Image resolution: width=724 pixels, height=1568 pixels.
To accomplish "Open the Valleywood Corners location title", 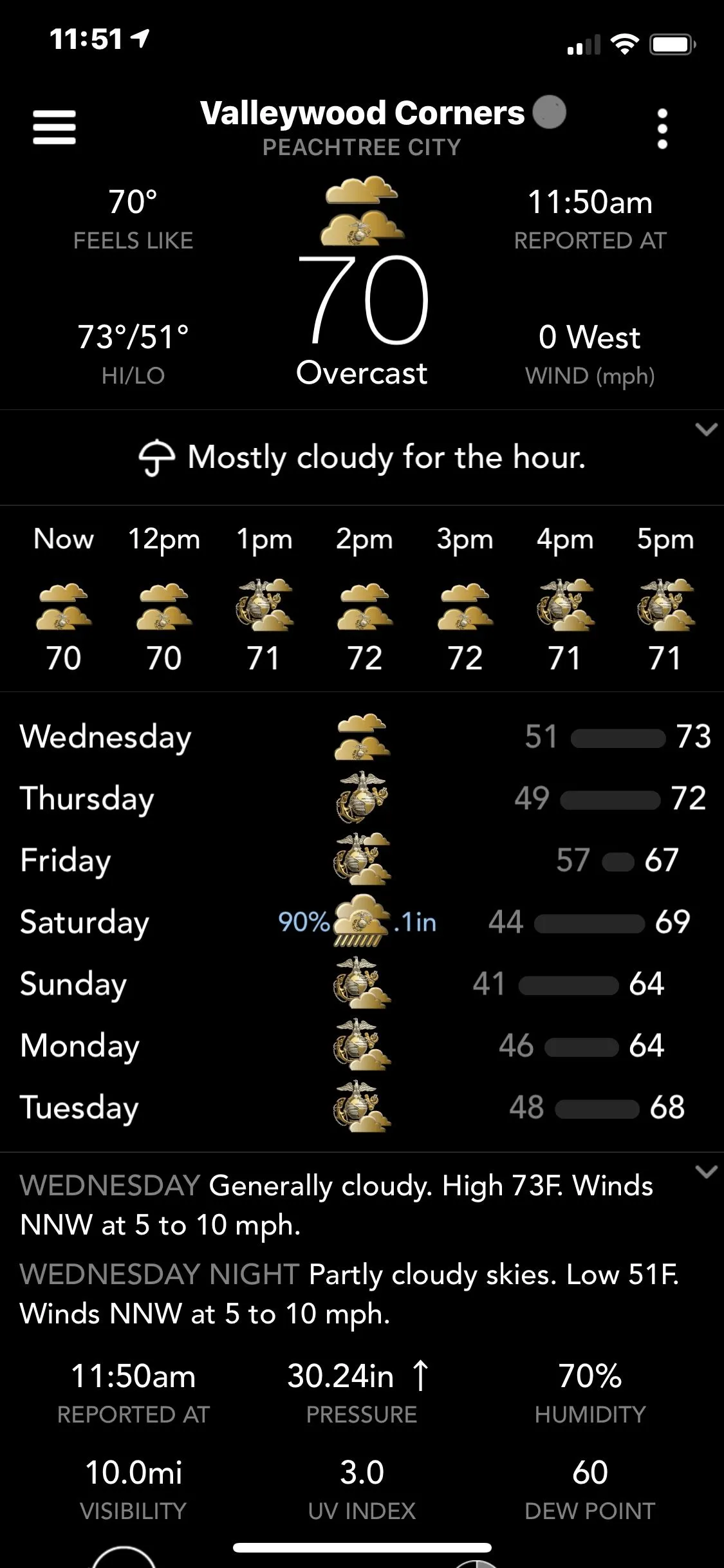I will 362,113.
